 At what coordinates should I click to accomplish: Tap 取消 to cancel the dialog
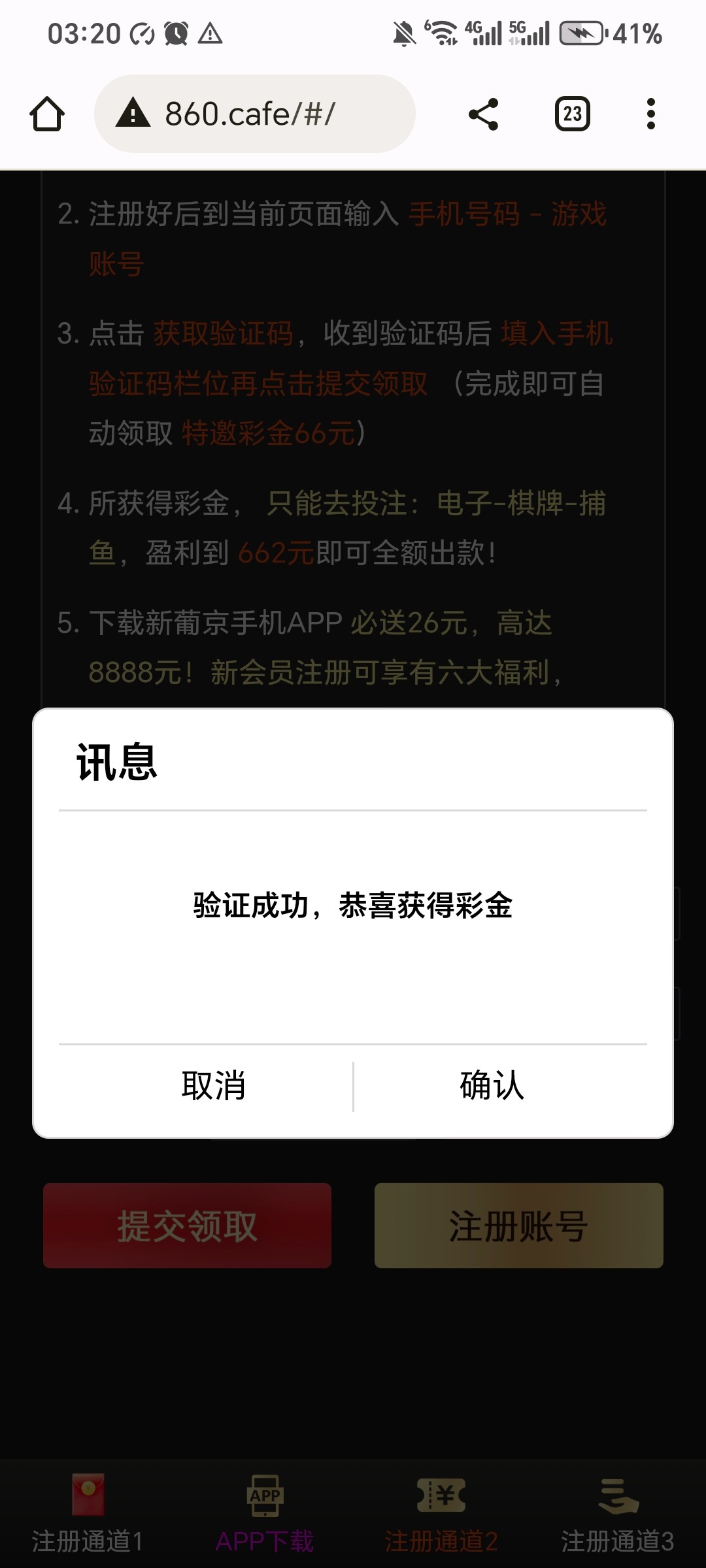[213, 1086]
